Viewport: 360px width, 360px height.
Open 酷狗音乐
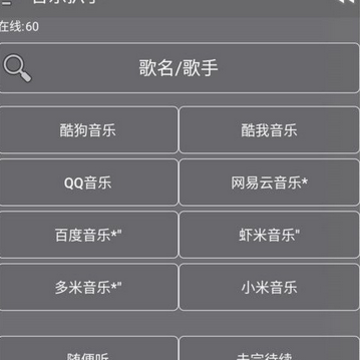pyautogui.click(x=88, y=130)
